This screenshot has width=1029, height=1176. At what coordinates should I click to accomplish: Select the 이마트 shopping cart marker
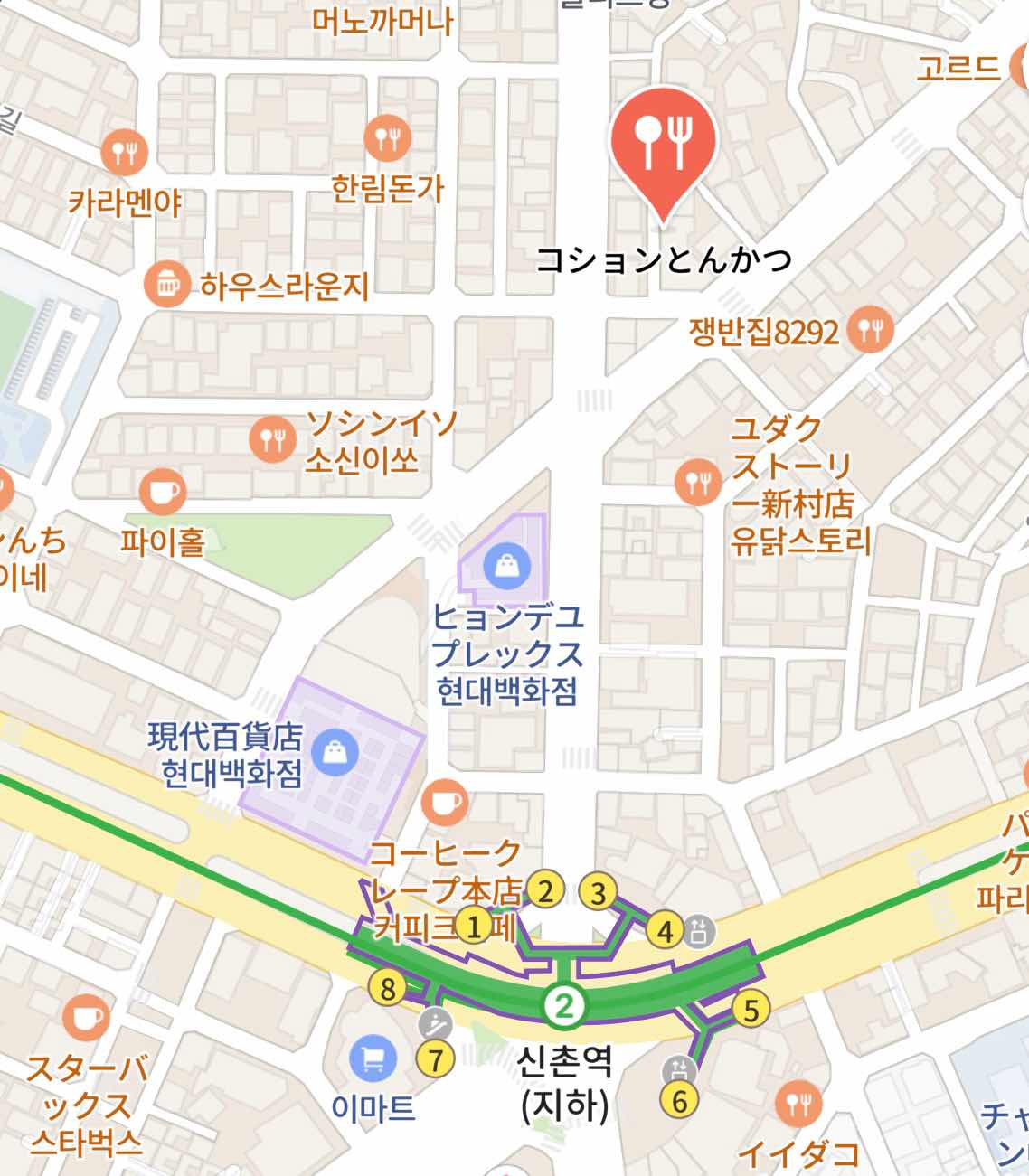click(373, 1058)
